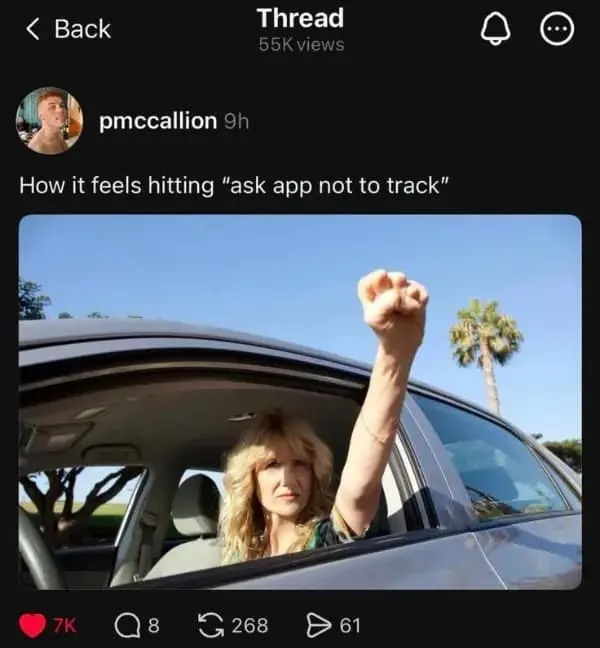
Task: Like pmccallion's post
Action: point(34,625)
